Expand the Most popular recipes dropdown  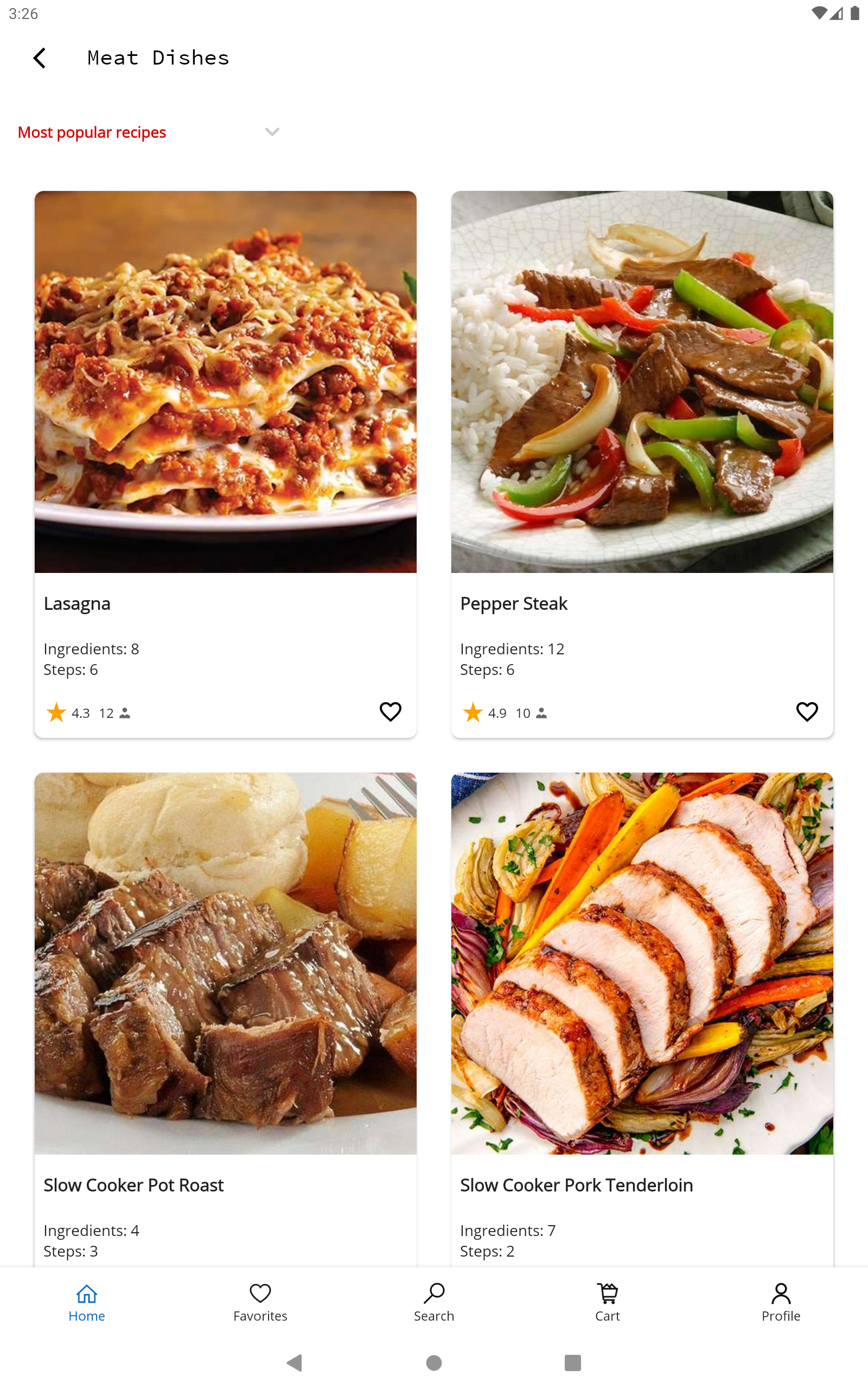tap(272, 132)
